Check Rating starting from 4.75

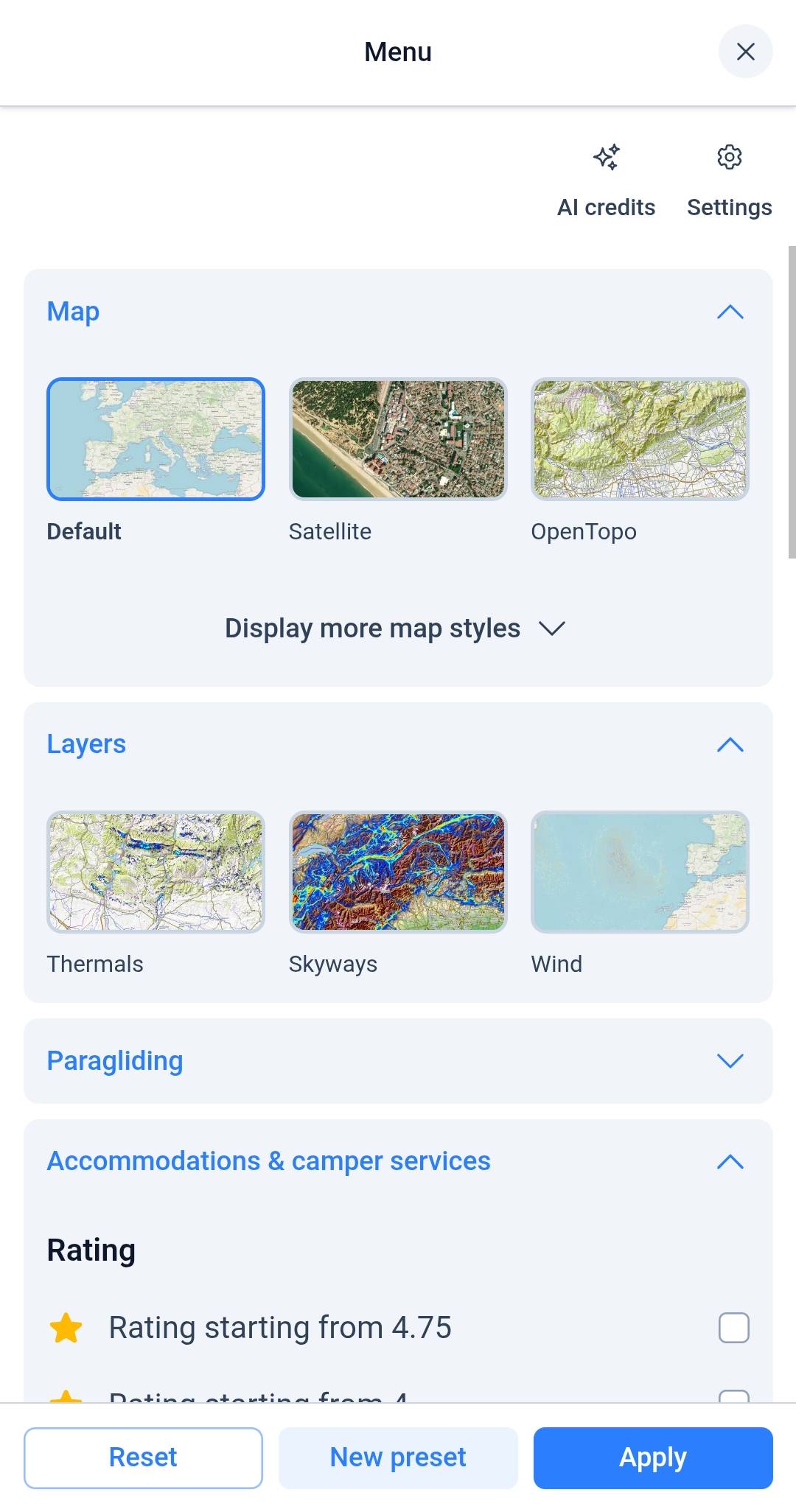click(733, 1328)
